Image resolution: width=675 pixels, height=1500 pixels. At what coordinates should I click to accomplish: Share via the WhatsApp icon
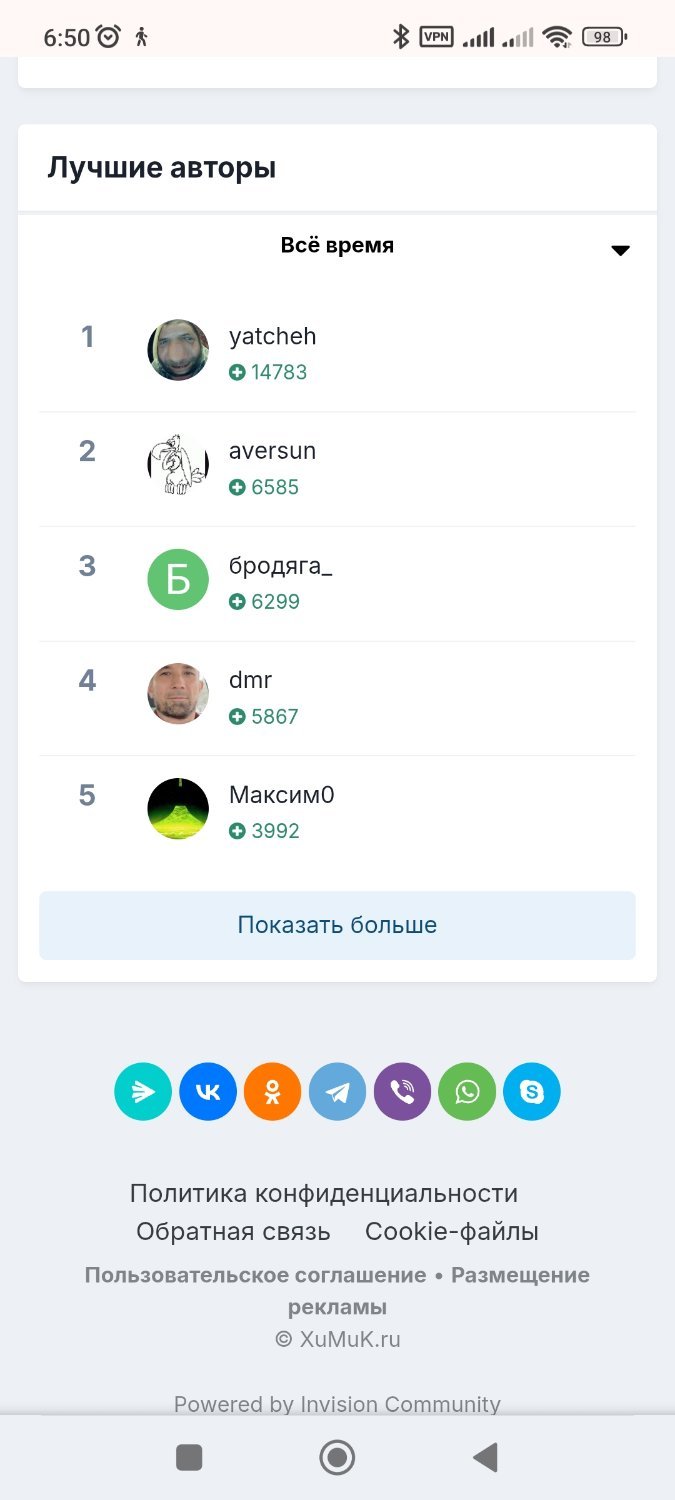click(x=467, y=1091)
